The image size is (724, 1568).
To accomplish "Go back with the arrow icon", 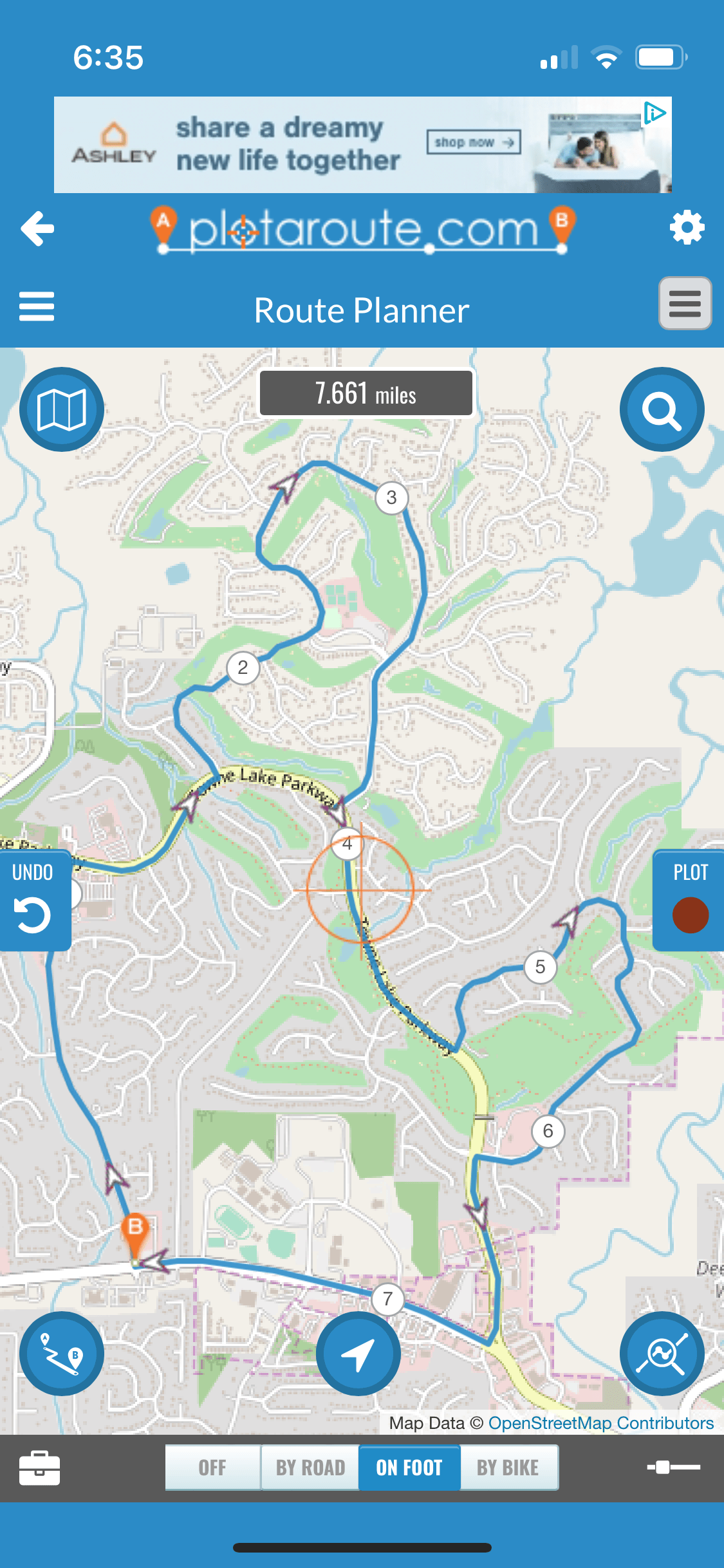I will tap(37, 229).
